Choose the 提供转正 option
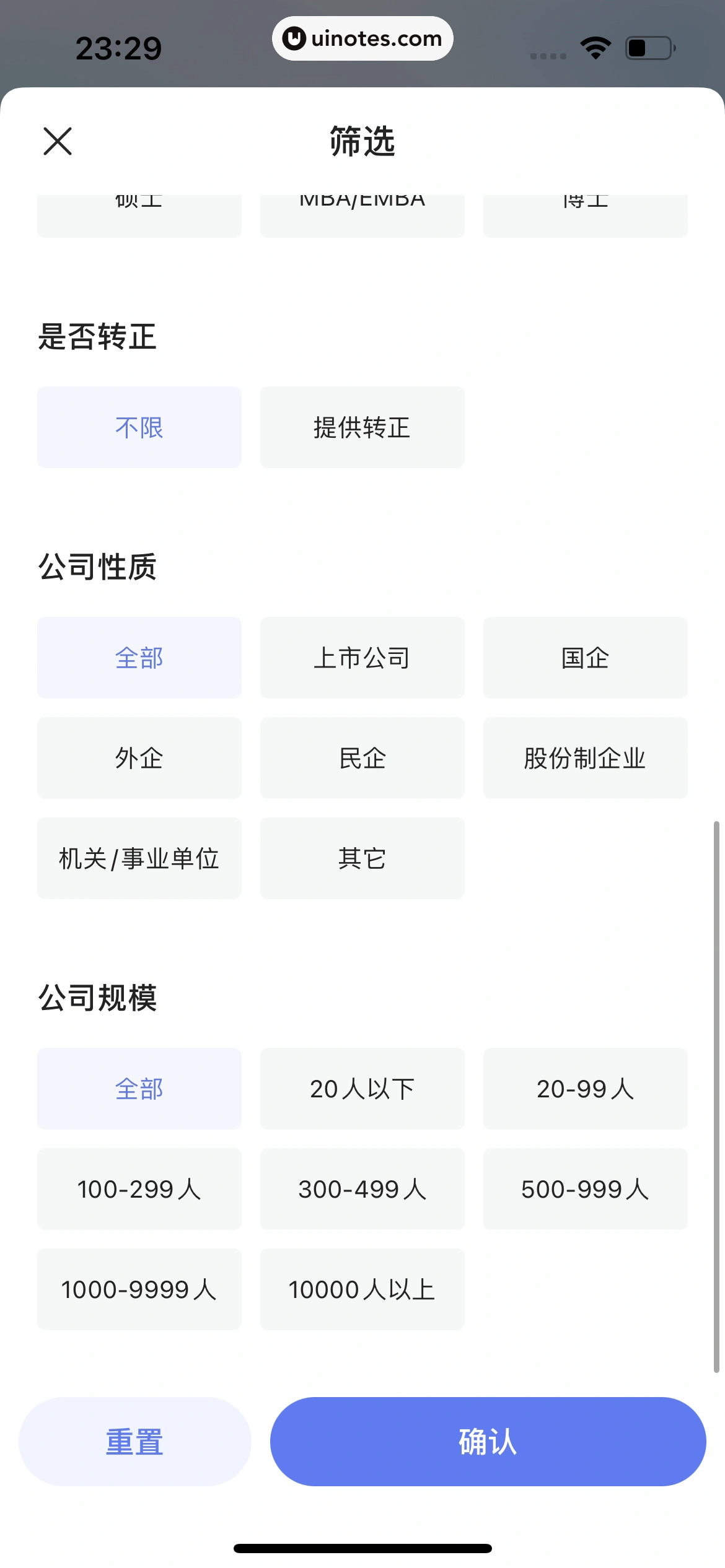725x1568 pixels. (362, 427)
